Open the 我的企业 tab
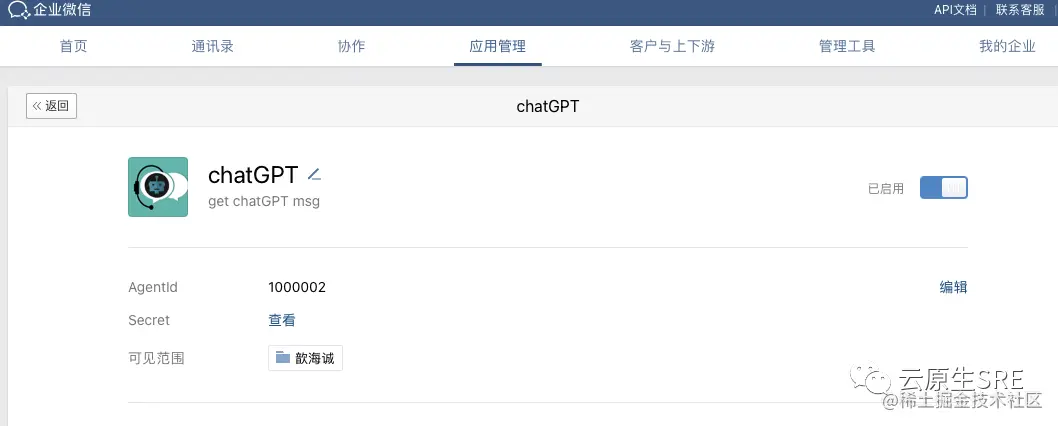 (x=1007, y=46)
